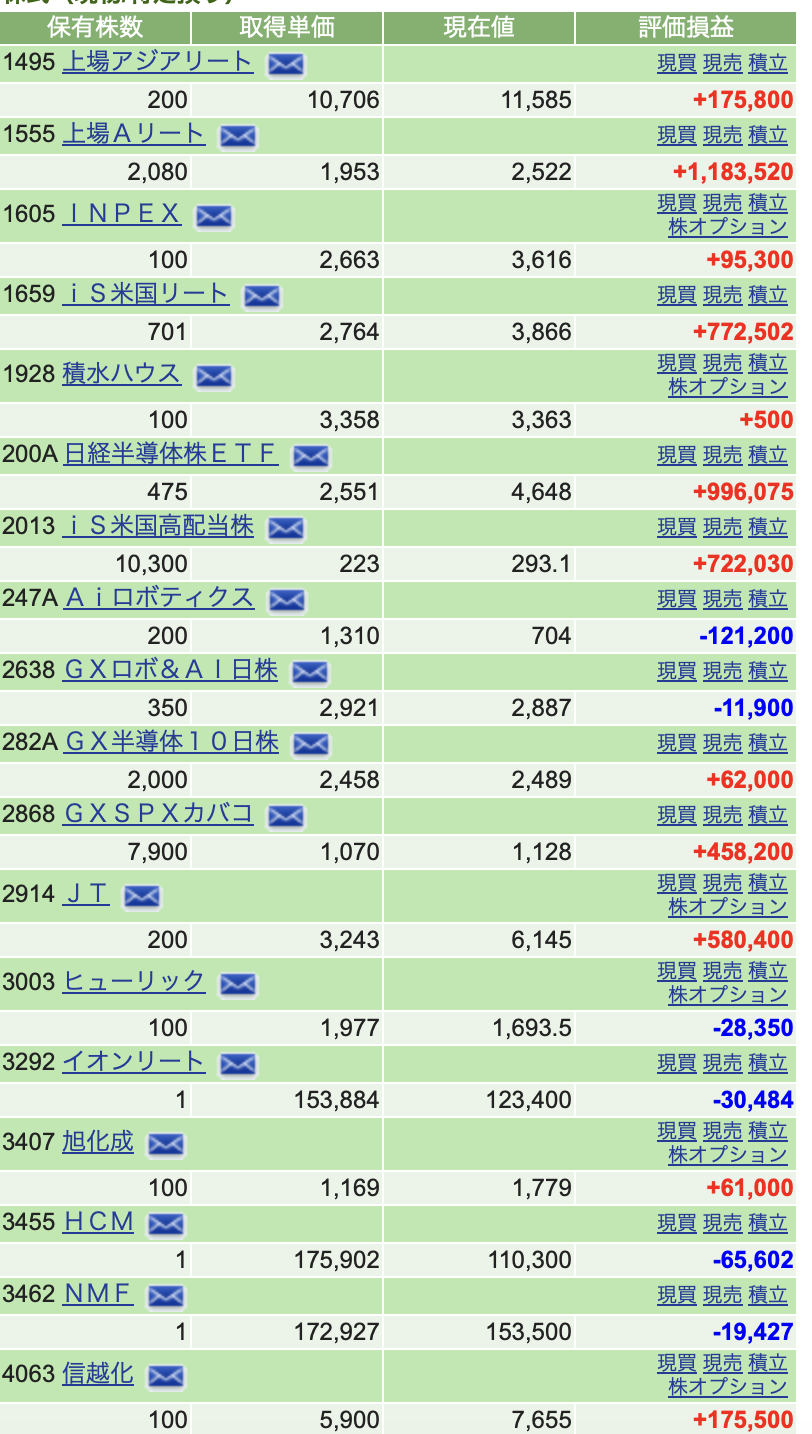
Task: Open 現買 for INPEX
Action: (x=676, y=203)
